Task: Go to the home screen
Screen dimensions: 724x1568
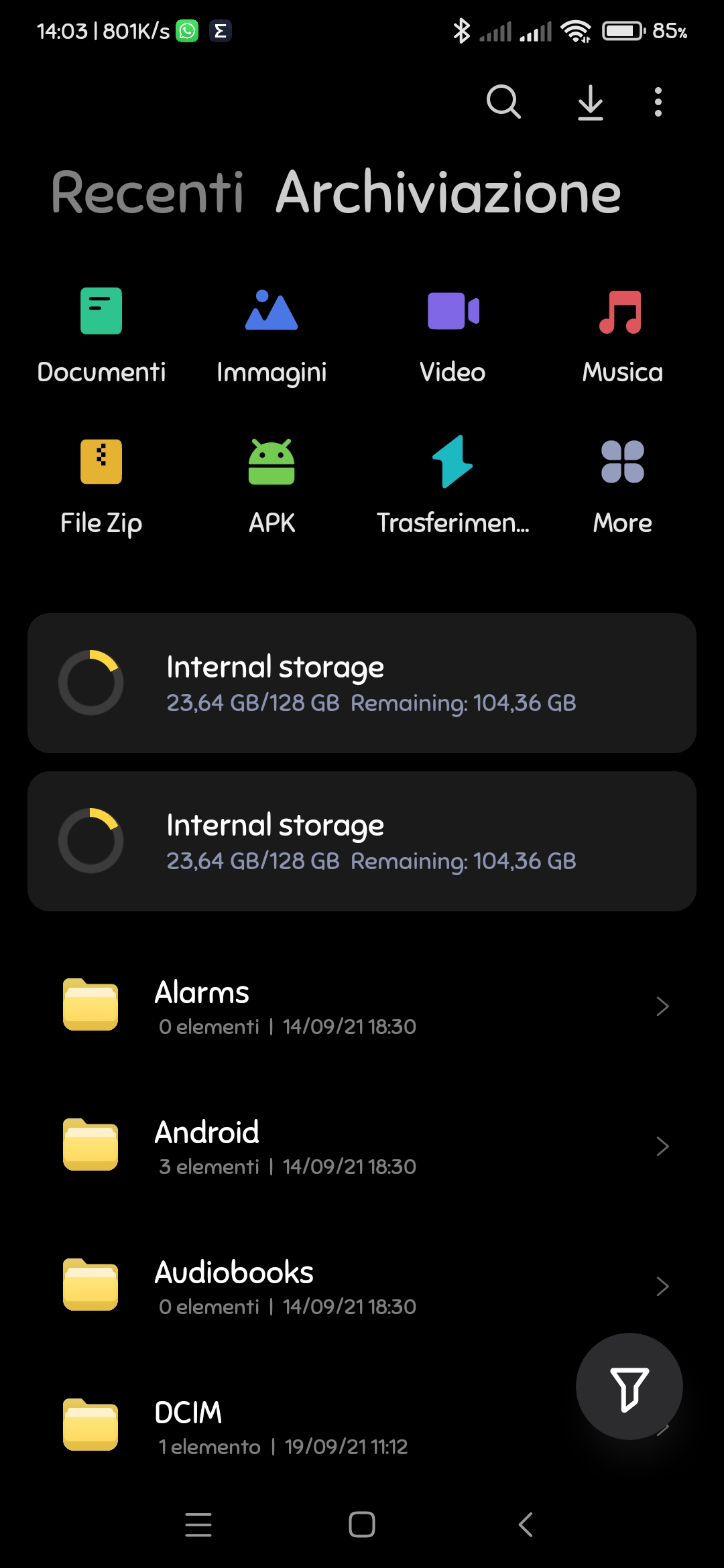Action: [x=362, y=1524]
